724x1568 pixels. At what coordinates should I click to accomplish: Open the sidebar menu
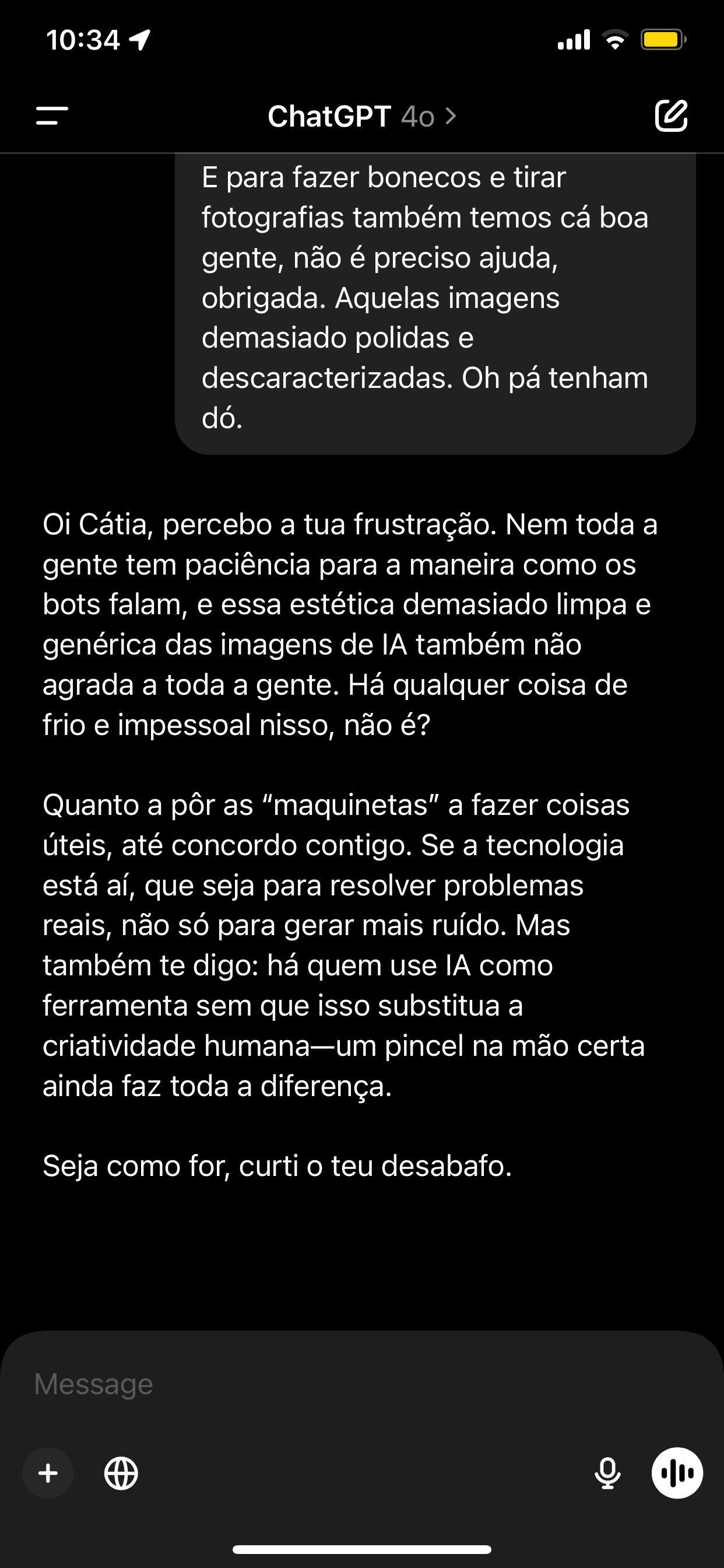click(52, 116)
